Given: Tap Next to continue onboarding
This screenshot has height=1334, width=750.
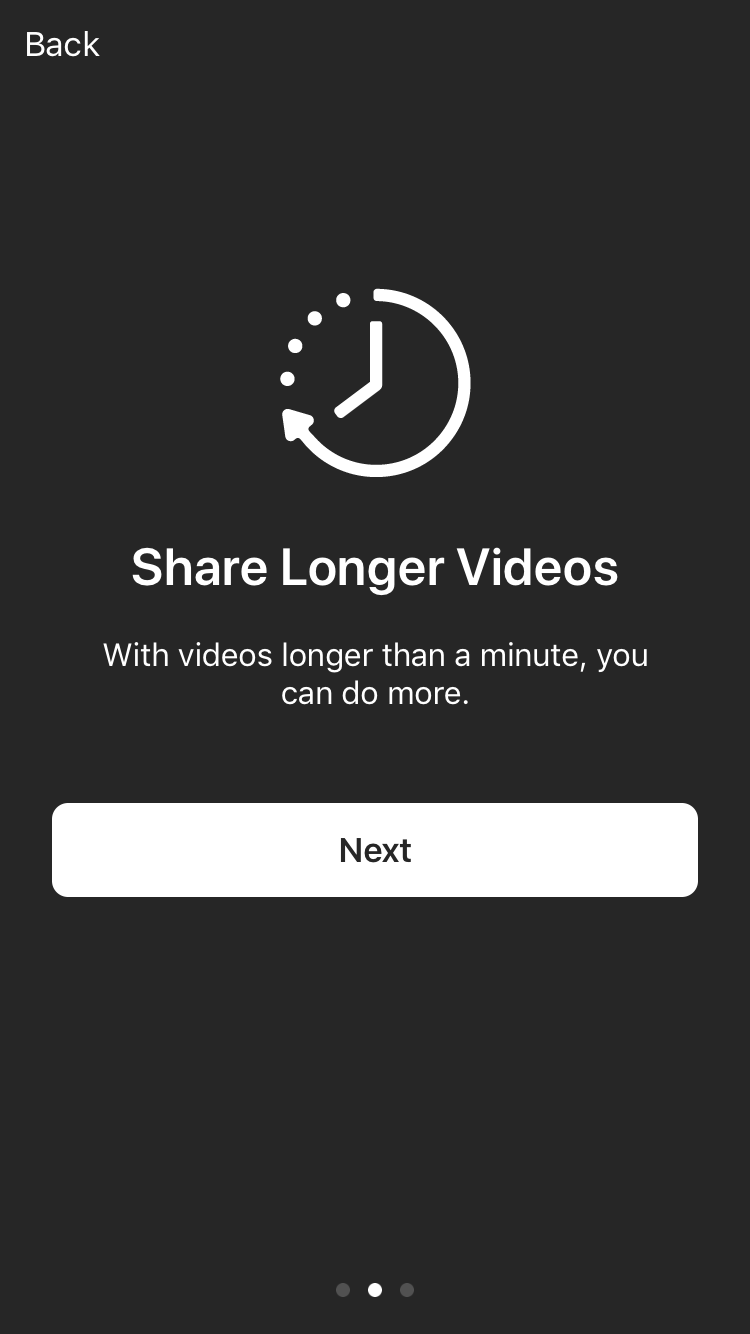Looking at the screenshot, I should point(375,850).
